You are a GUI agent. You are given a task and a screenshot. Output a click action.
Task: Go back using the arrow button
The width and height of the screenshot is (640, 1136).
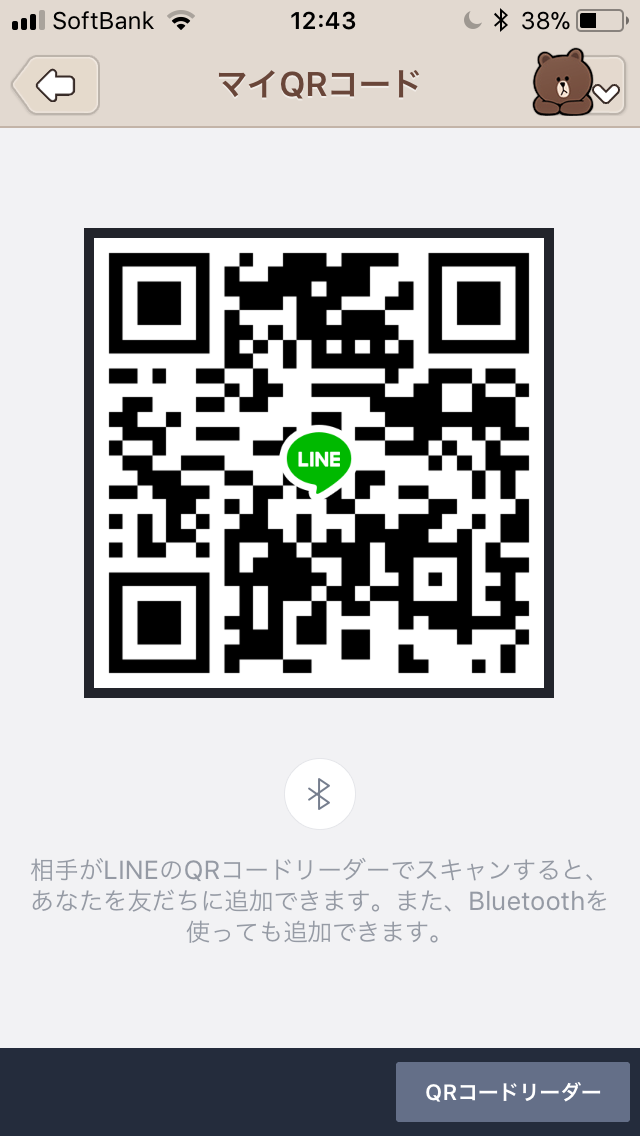pos(56,85)
